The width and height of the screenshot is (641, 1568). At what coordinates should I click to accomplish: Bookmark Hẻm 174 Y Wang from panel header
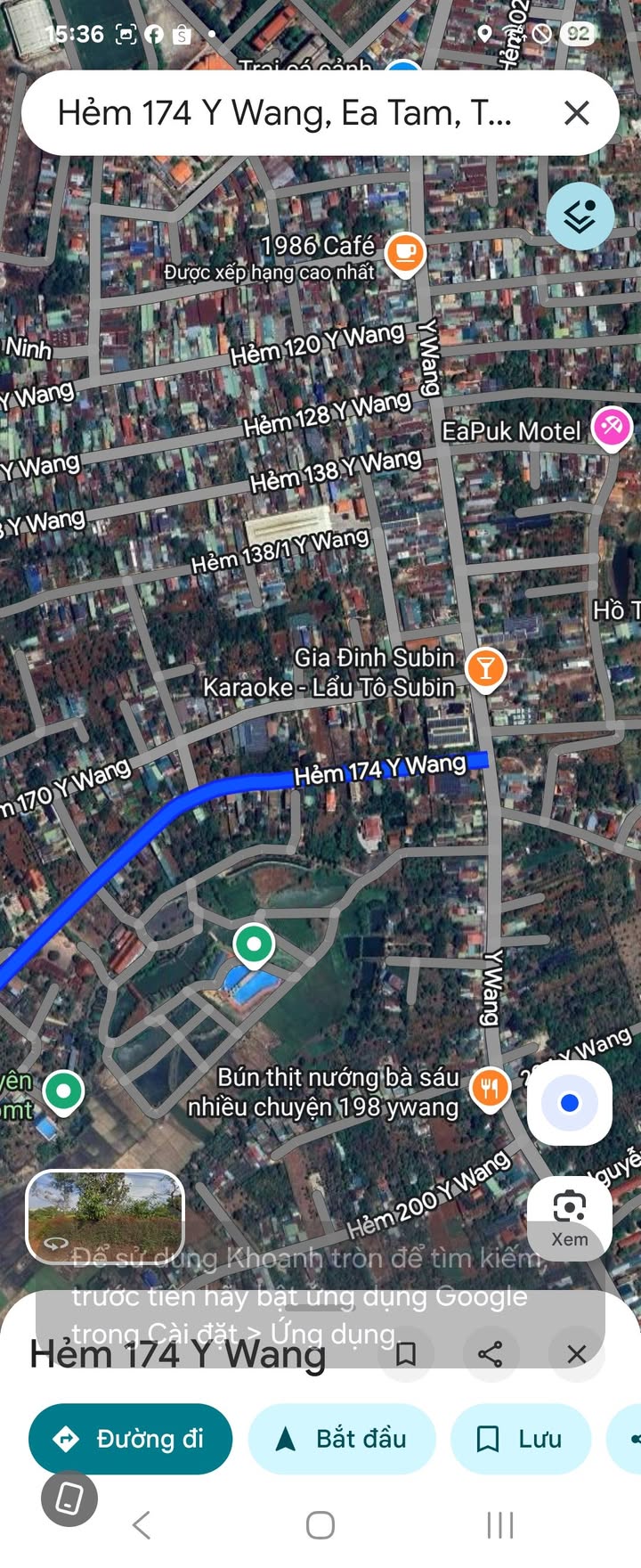click(x=406, y=1354)
